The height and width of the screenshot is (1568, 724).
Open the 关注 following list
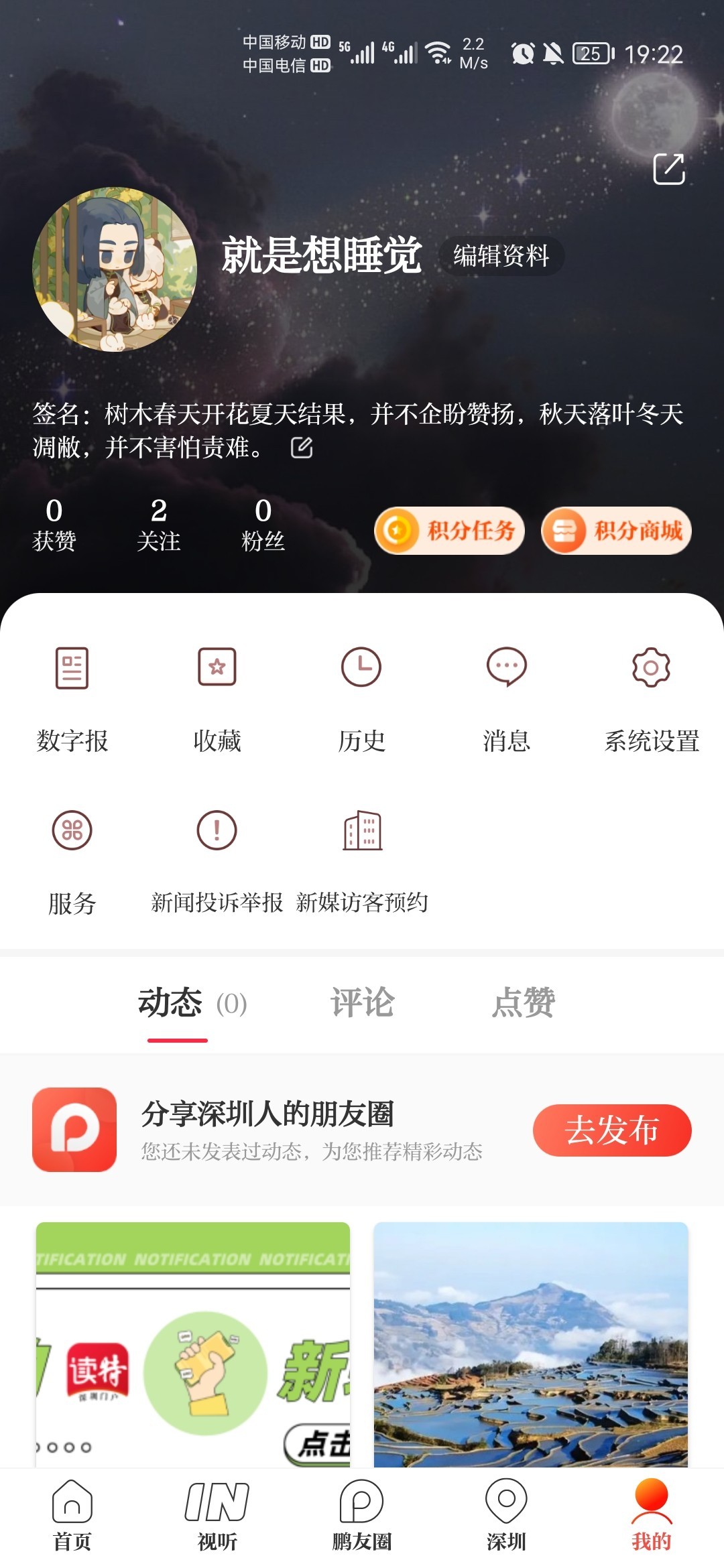158,525
